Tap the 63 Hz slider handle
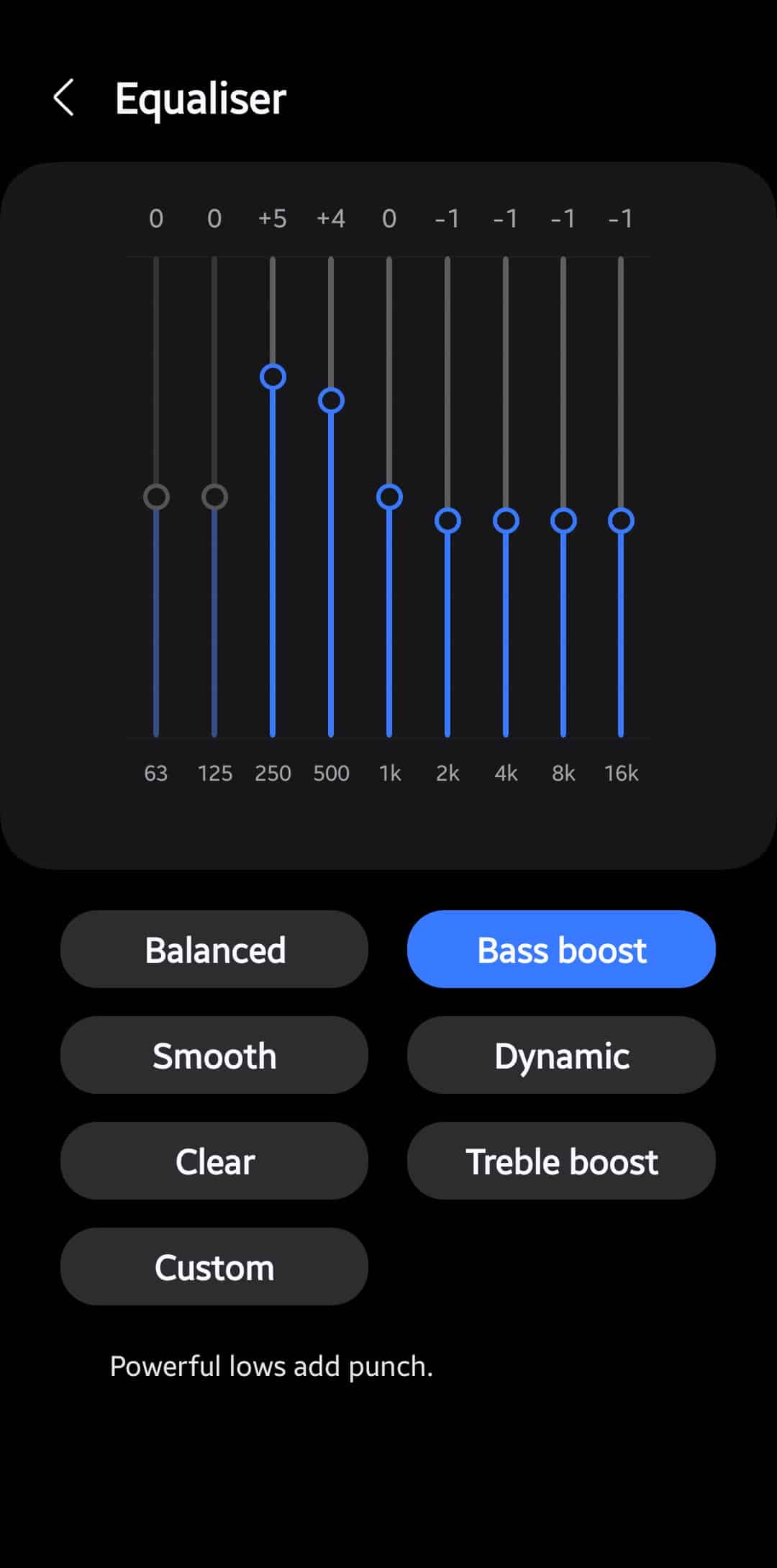 point(156,497)
